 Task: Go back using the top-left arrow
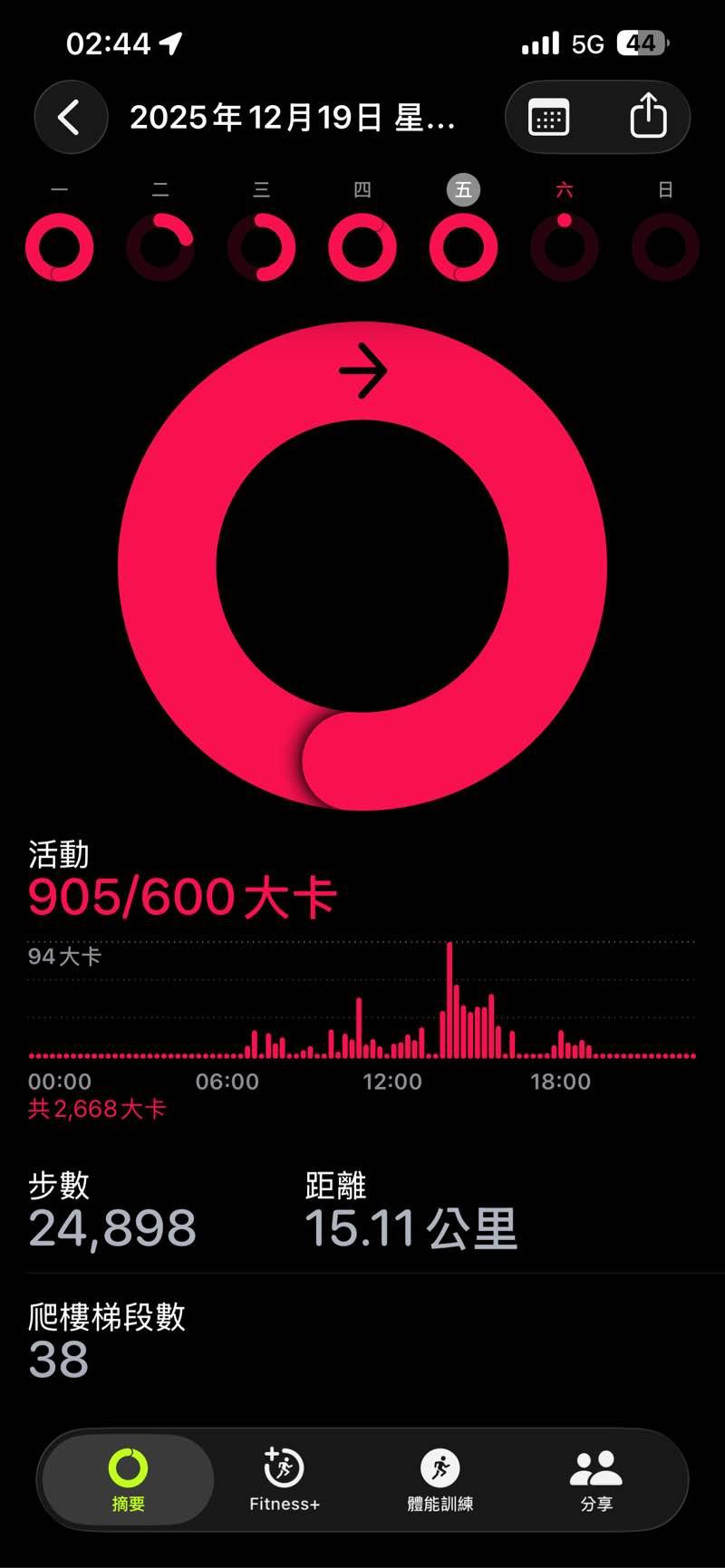71,118
